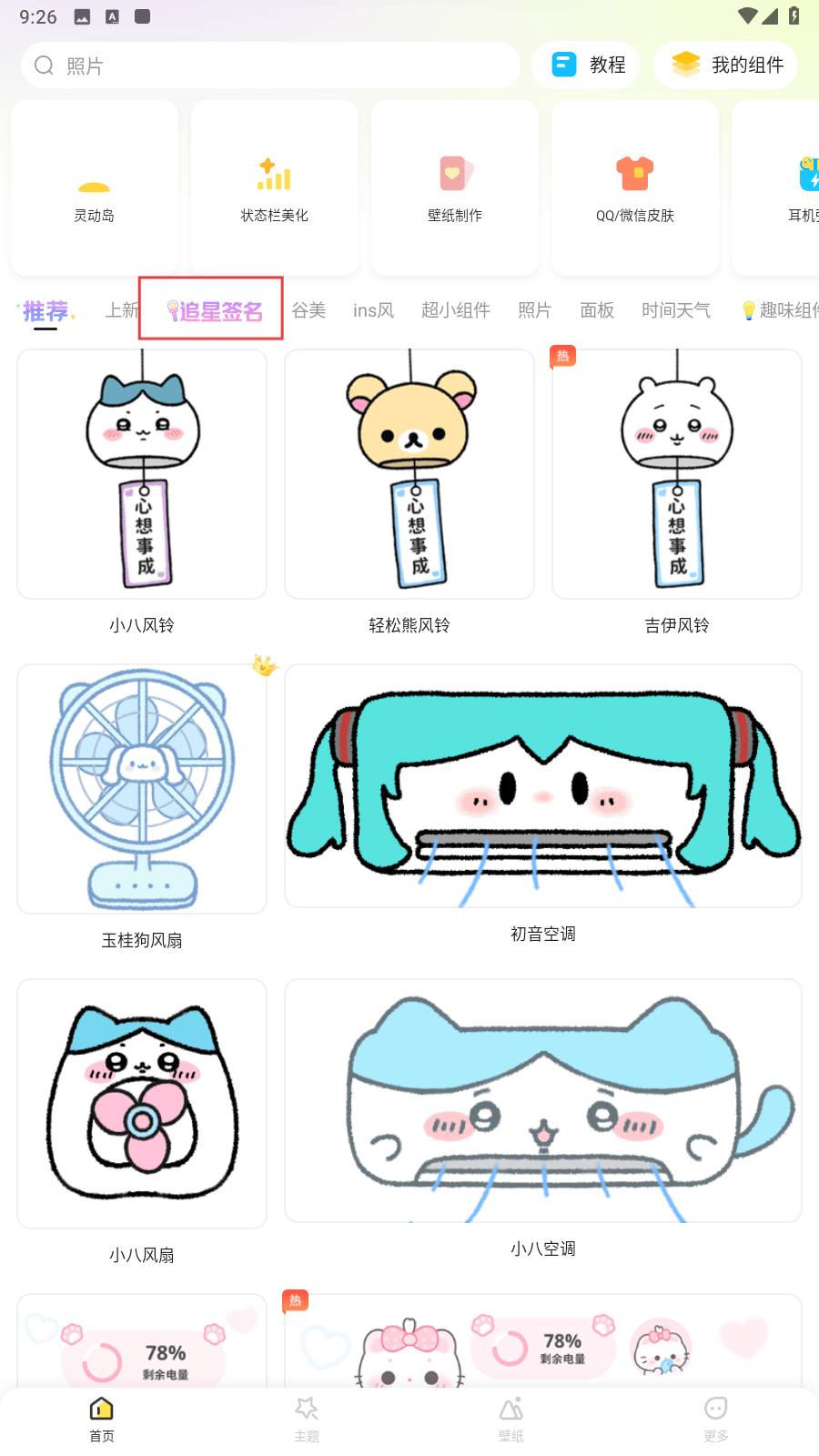Switch to the 追星签名 tab
819x1456 pixels.
point(212,310)
